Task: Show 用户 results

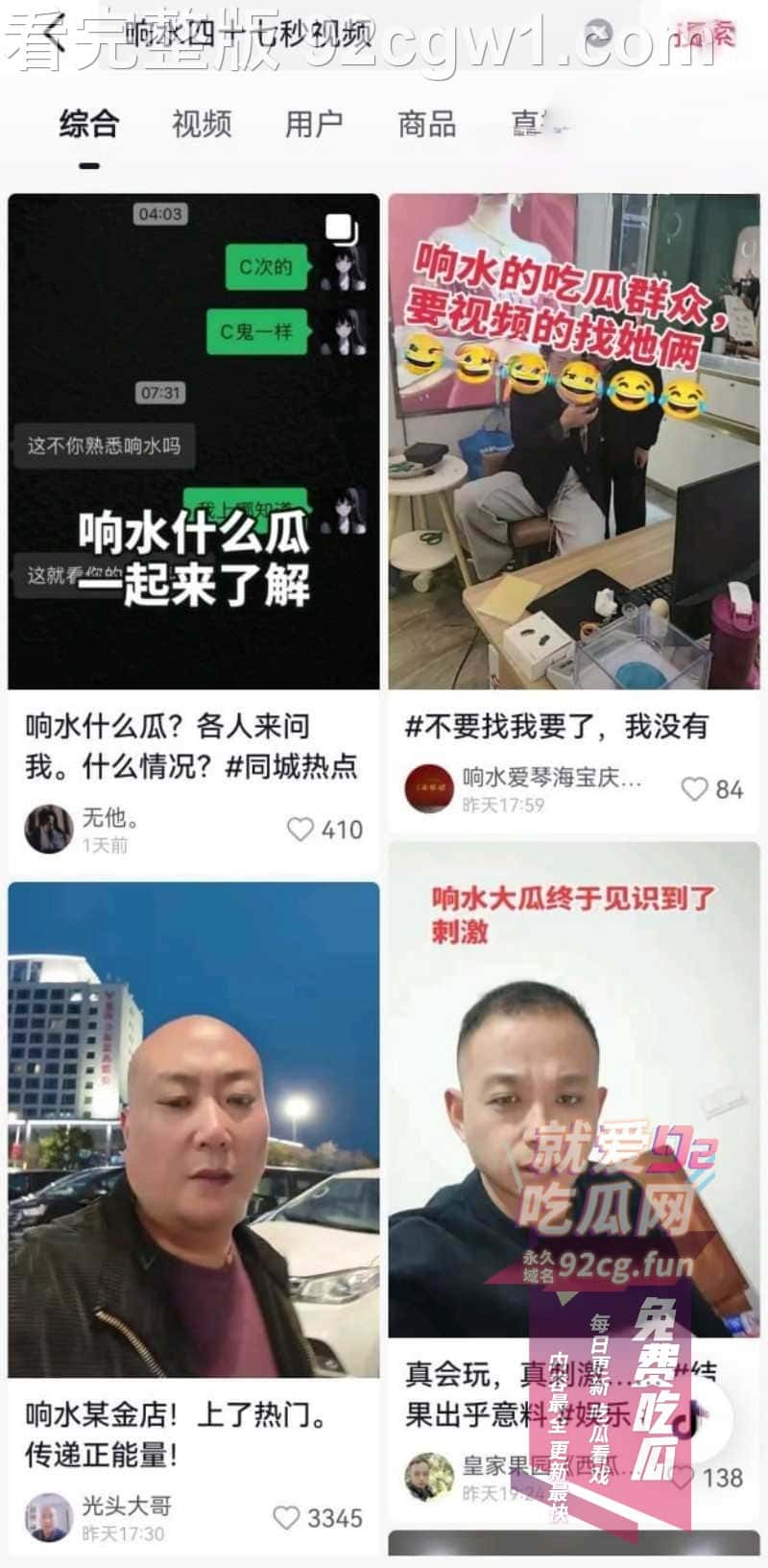Action: point(314,125)
